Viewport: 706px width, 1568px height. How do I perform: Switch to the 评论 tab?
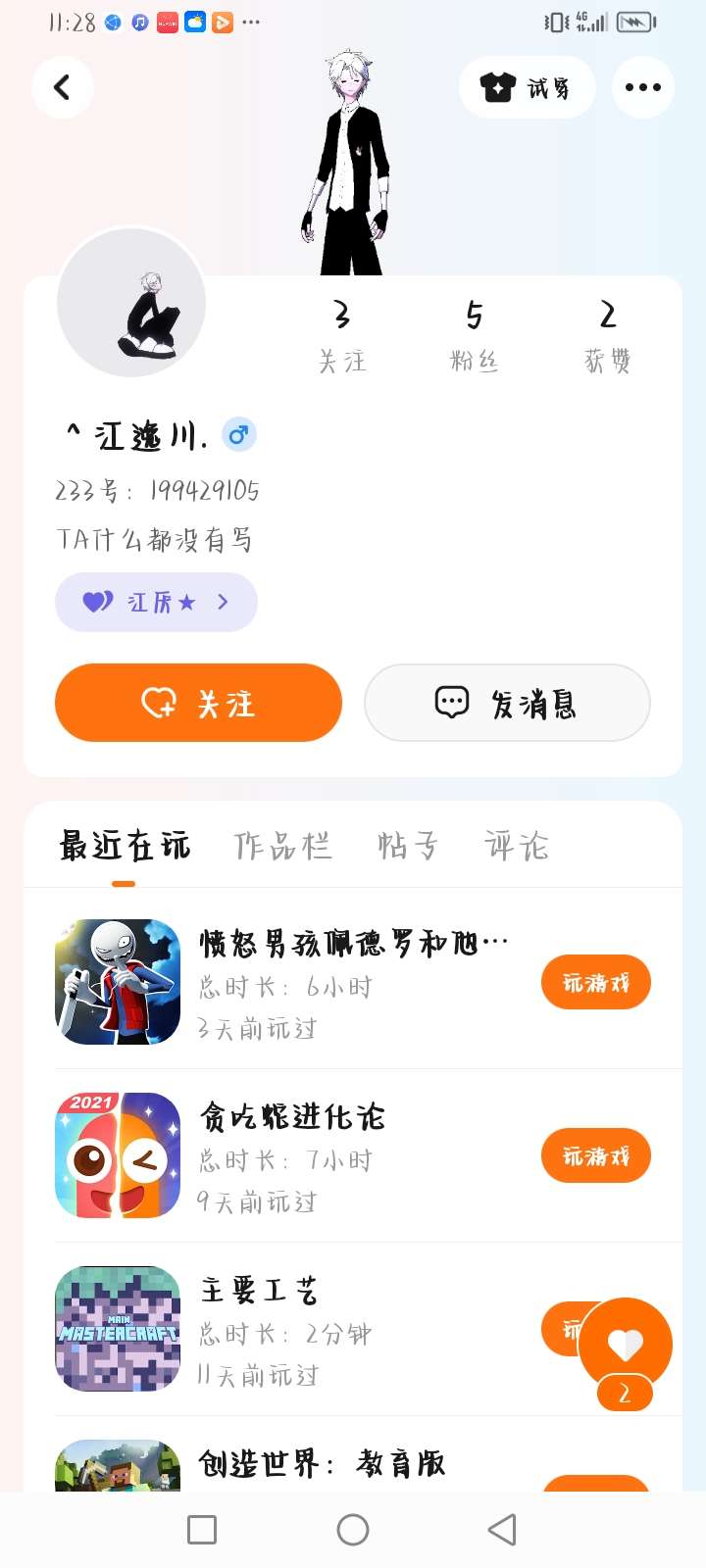[x=517, y=846]
